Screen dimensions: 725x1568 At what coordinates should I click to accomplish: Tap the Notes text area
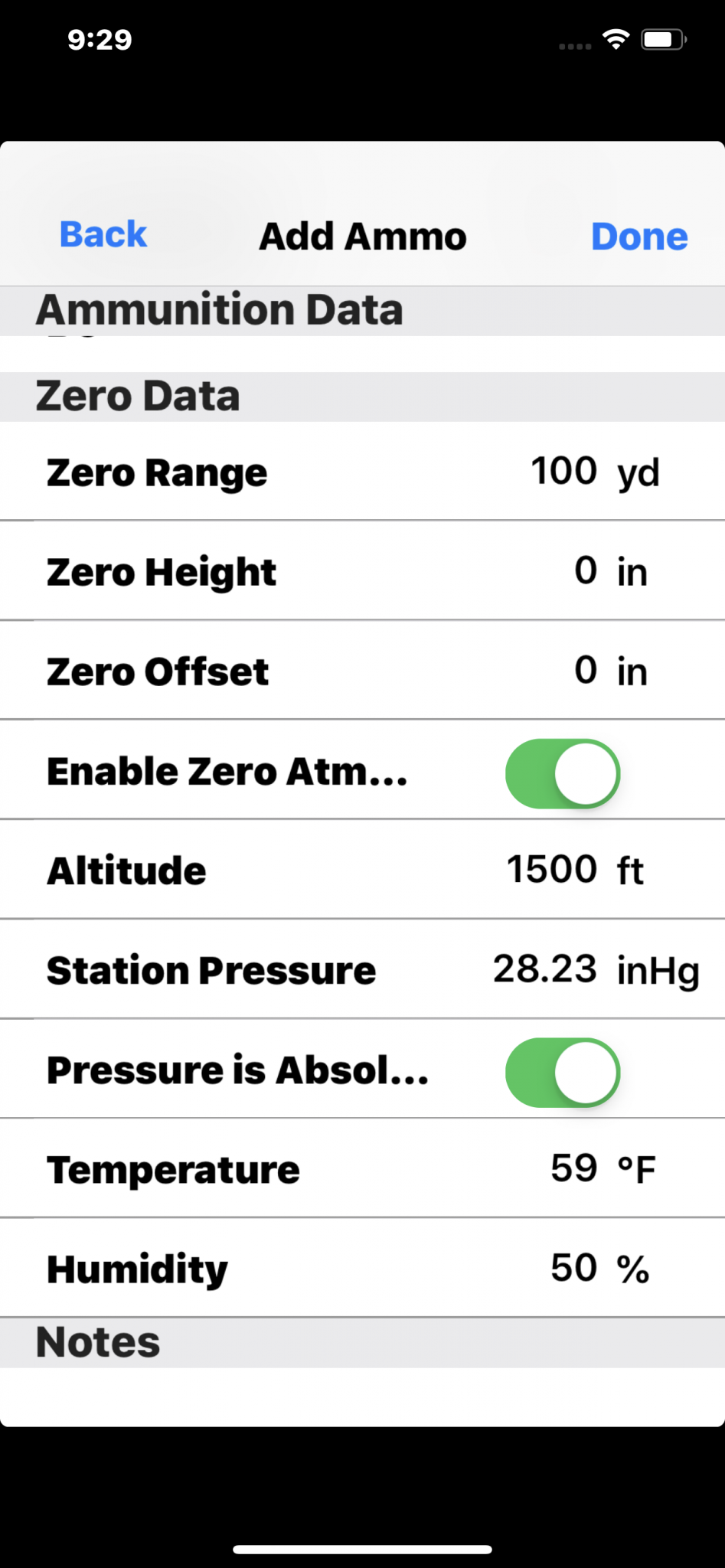pyautogui.click(x=362, y=1396)
